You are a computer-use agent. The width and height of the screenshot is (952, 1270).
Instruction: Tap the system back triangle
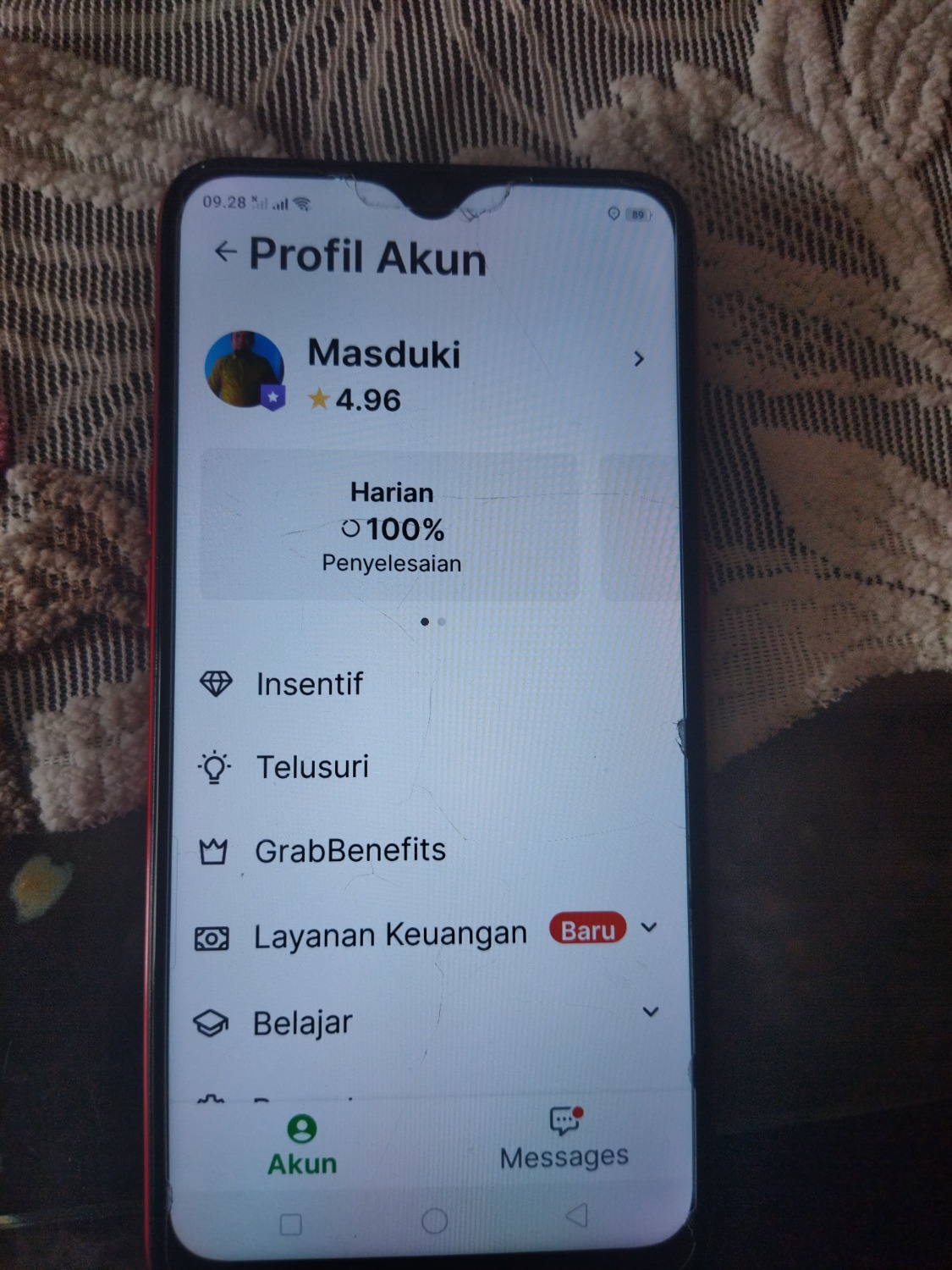pyautogui.click(x=576, y=1216)
